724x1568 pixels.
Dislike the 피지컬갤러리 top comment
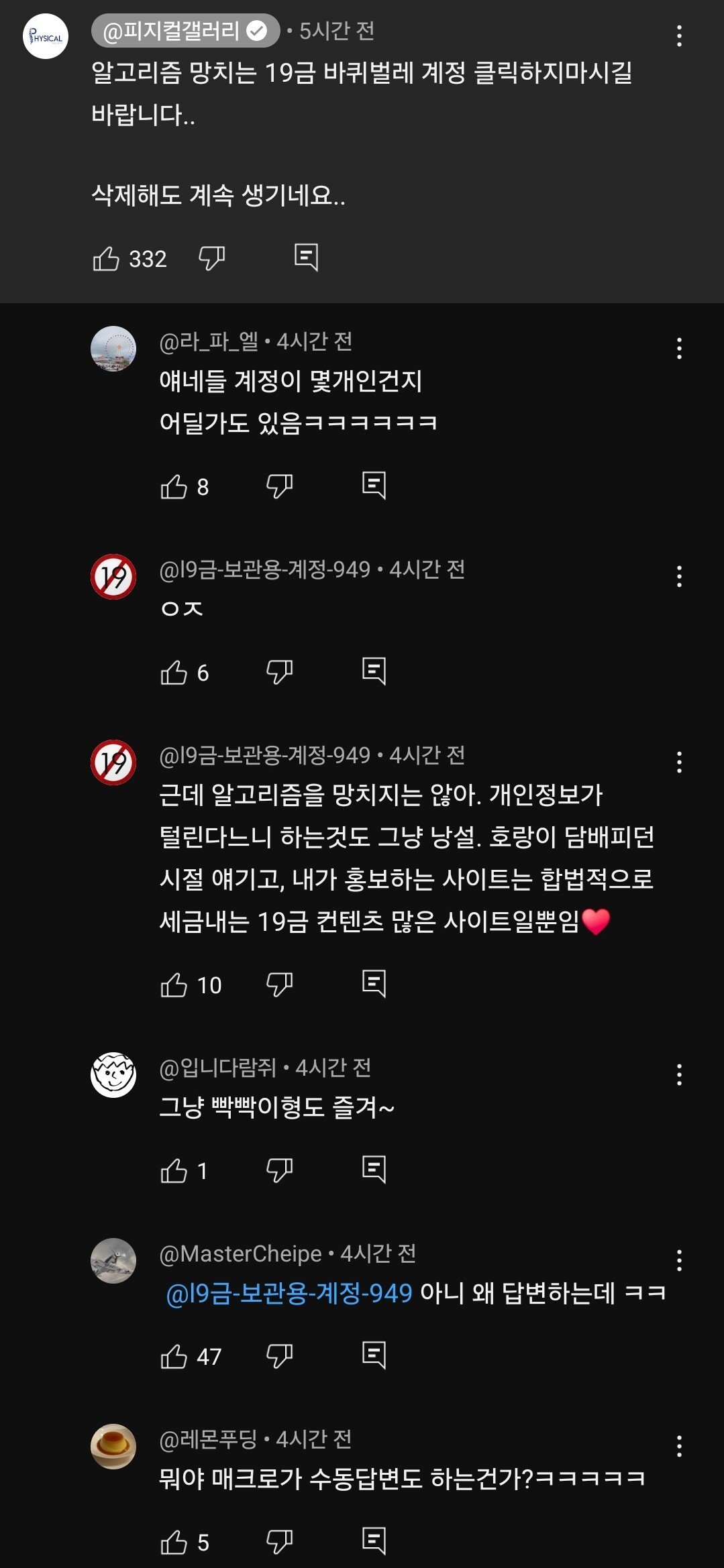[211, 258]
